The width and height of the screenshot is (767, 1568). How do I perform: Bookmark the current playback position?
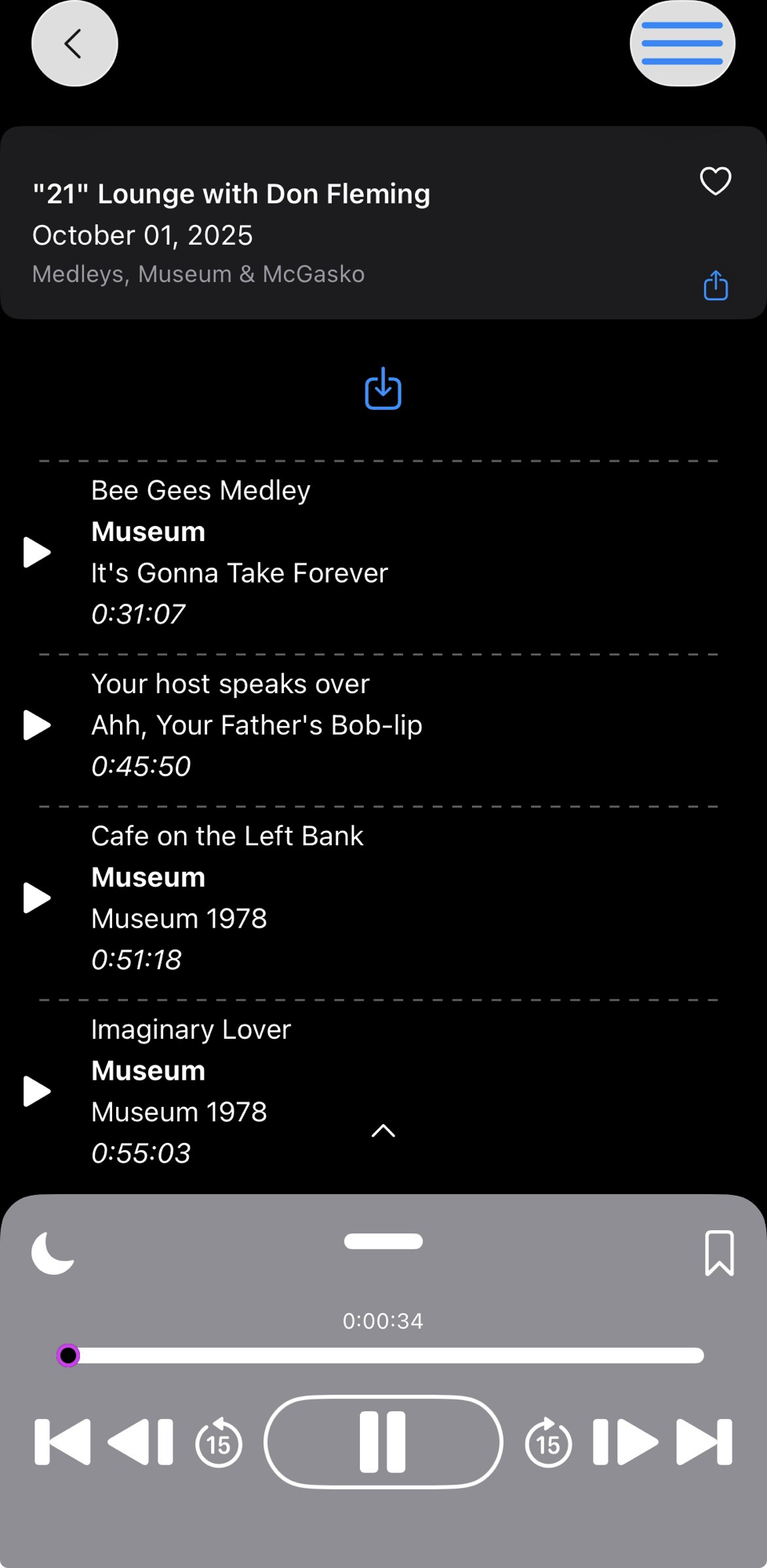tap(718, 1253)
